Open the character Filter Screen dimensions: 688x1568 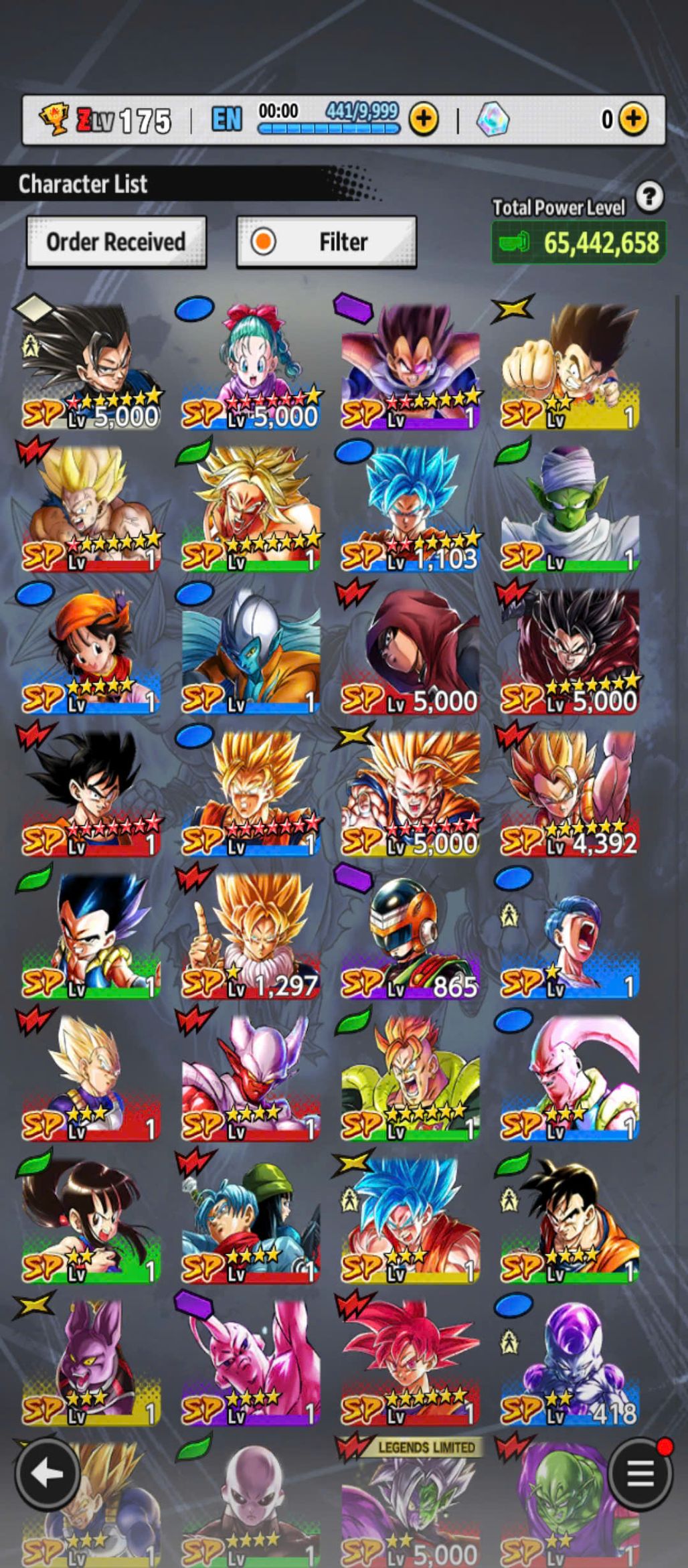coord(327,242)
